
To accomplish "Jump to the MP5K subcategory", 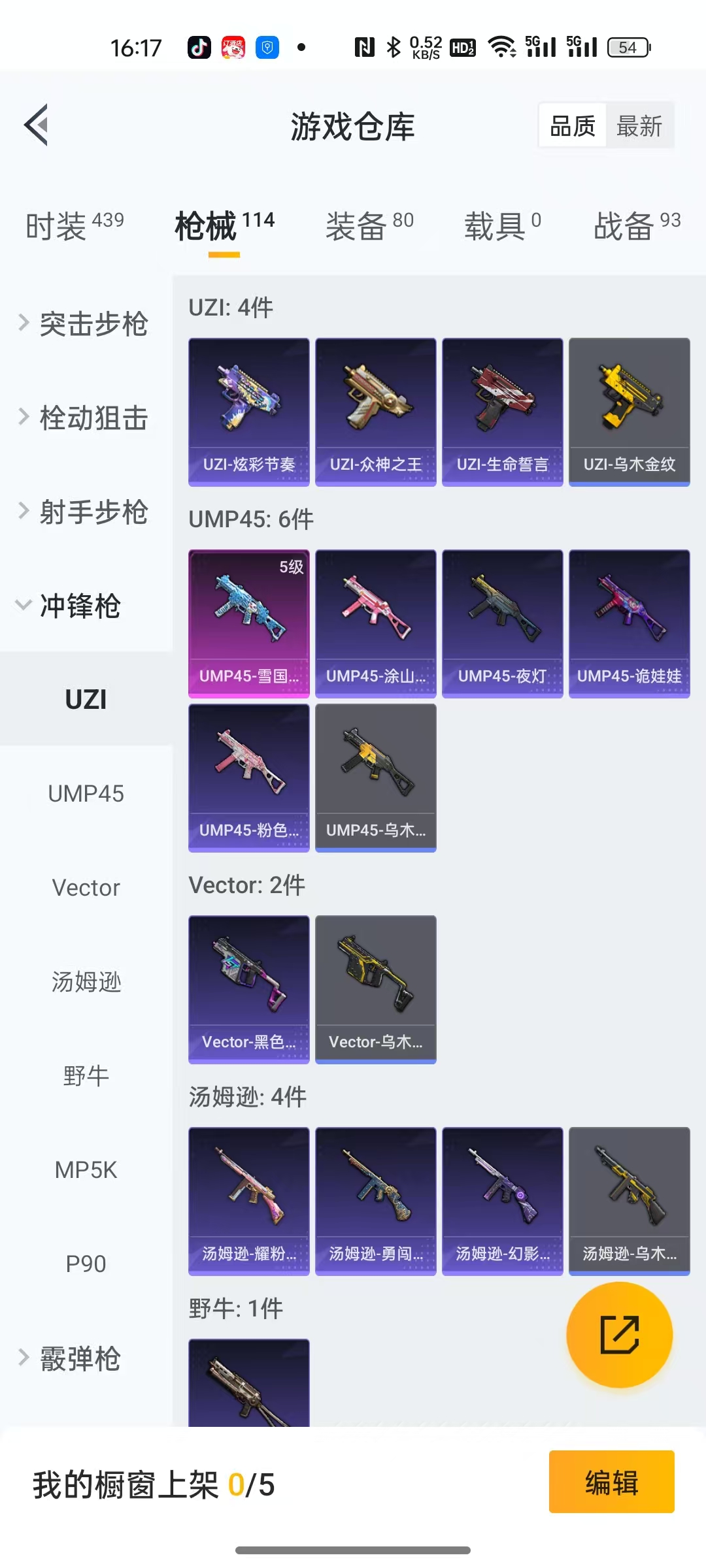I will pyautogui.click(x=86, y=1170).
